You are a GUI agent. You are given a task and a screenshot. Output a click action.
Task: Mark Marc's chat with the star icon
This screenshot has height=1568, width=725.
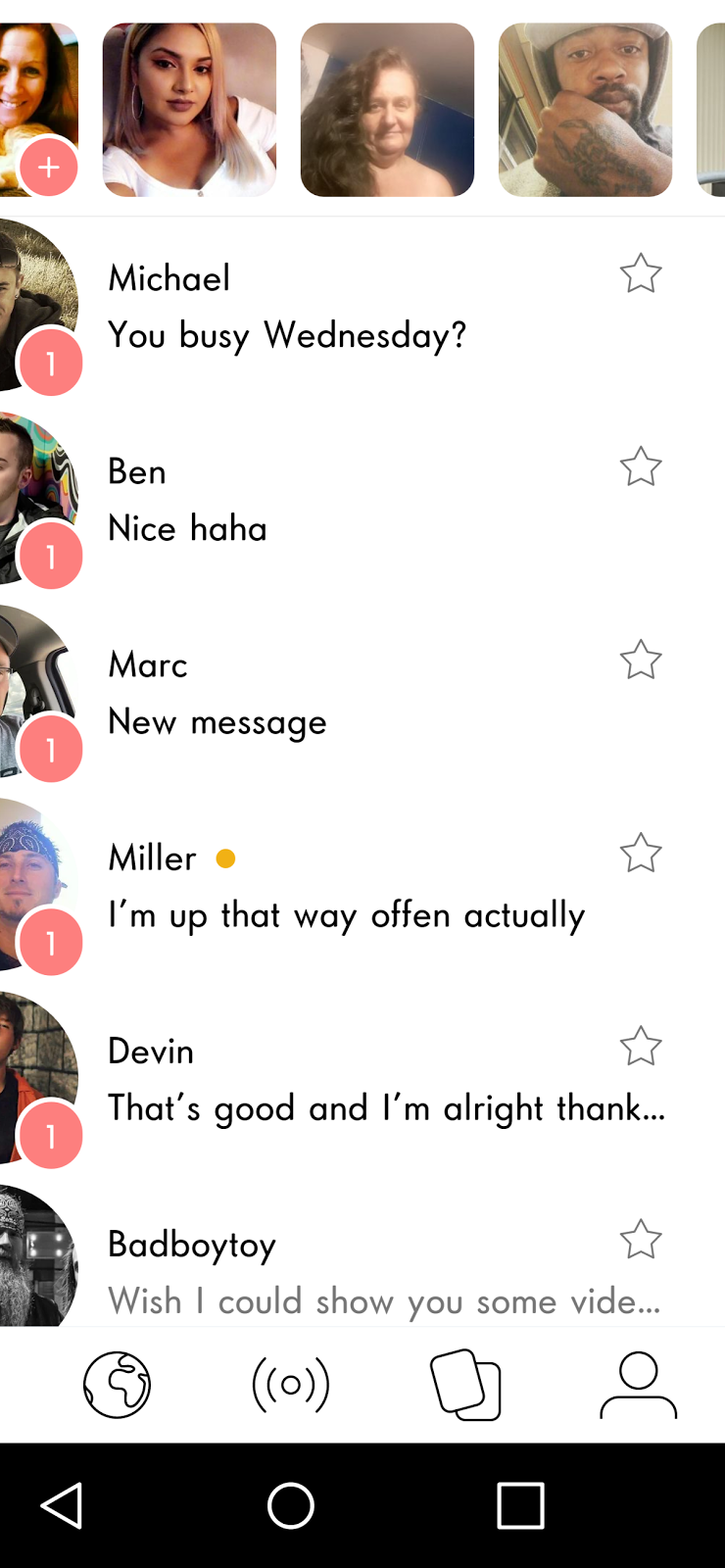(x=641, y=660)
